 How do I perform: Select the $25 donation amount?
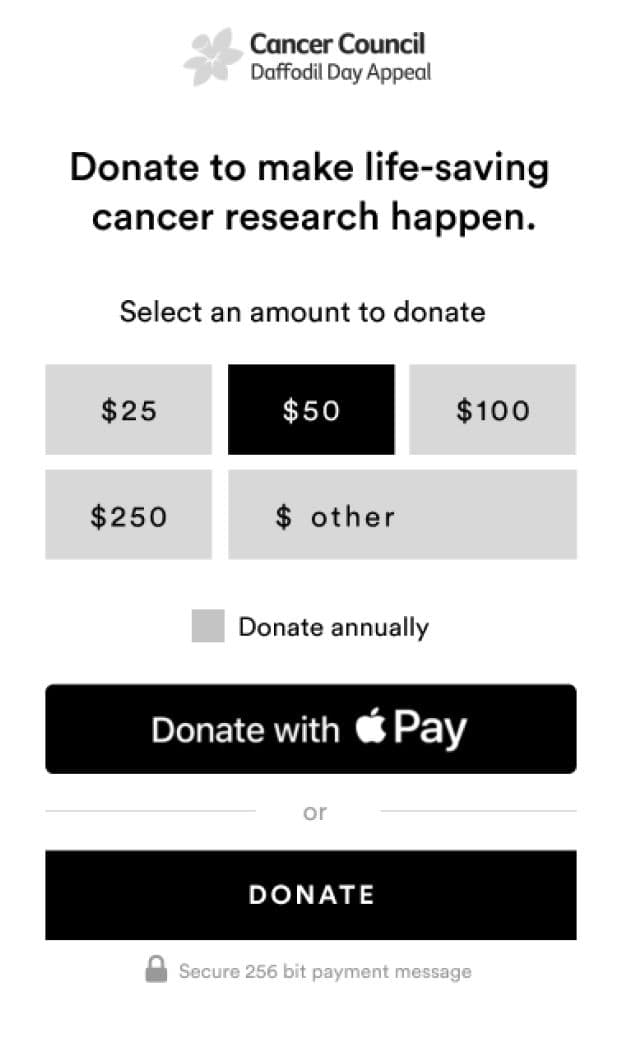pyautogui.click(x=128, y=409)
